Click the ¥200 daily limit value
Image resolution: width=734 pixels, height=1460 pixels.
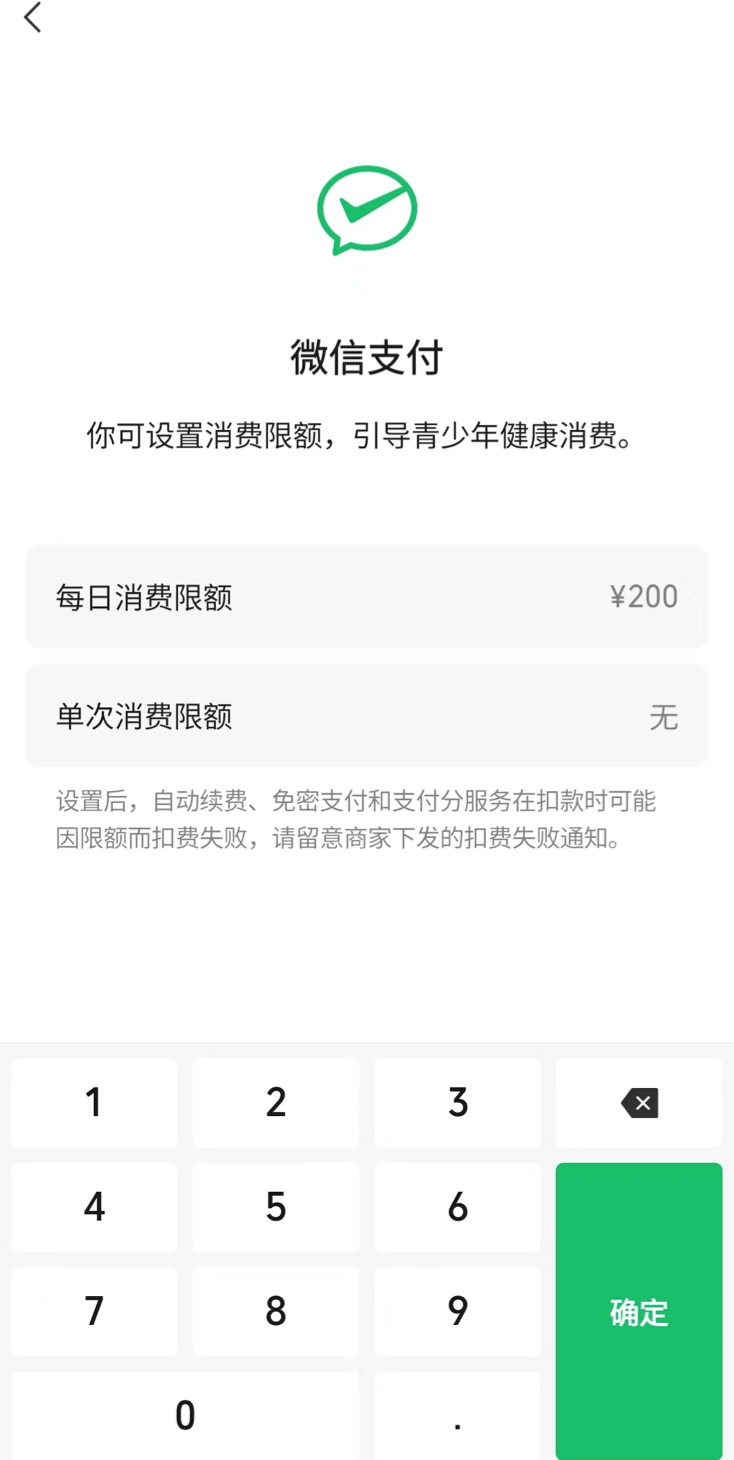pyautogui.click(x=645, y=597)
